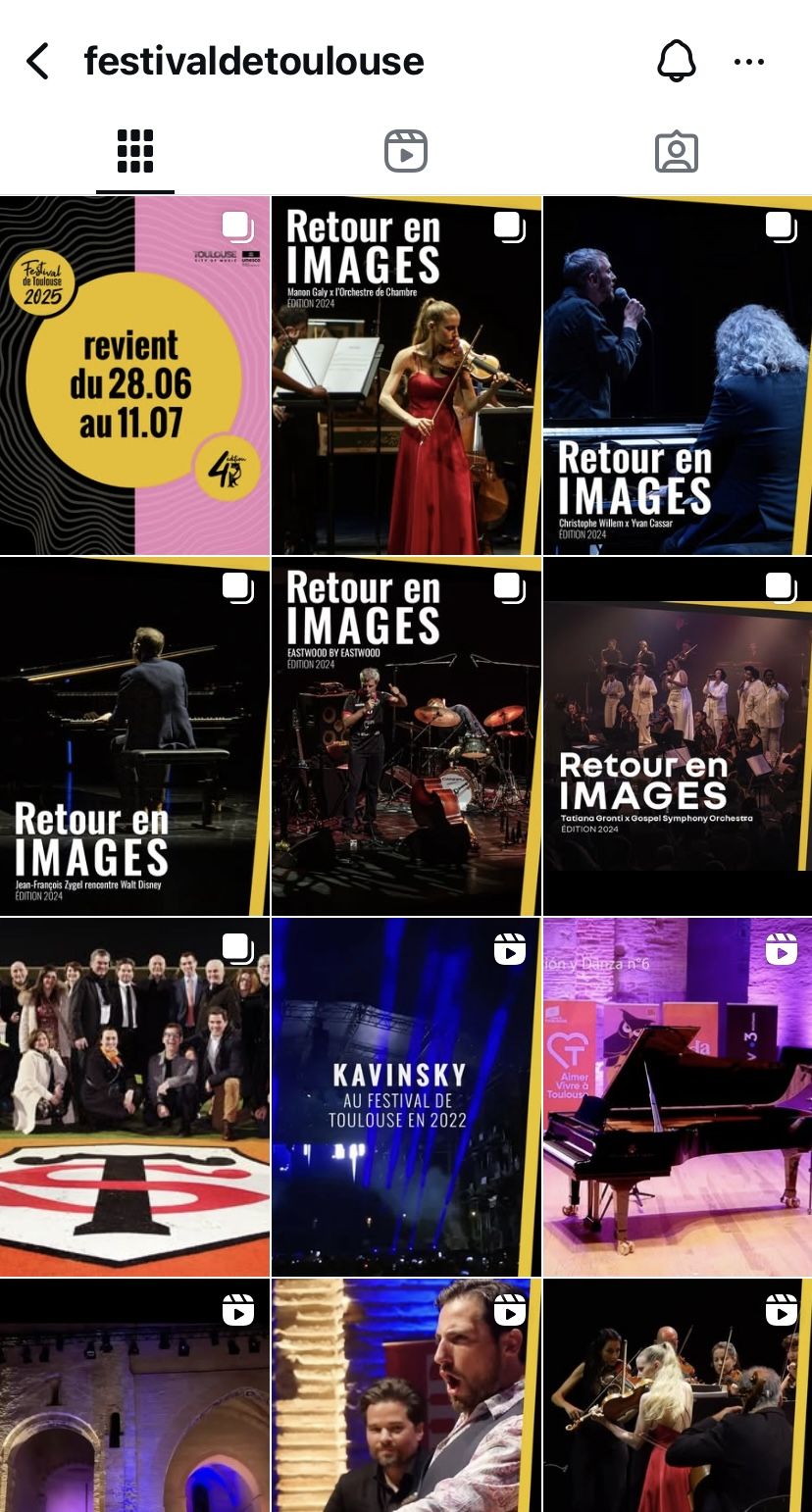Screen dimensions: 812x1512
Task: Play the reel with the lit stone arches
Action: (134, 1397)
